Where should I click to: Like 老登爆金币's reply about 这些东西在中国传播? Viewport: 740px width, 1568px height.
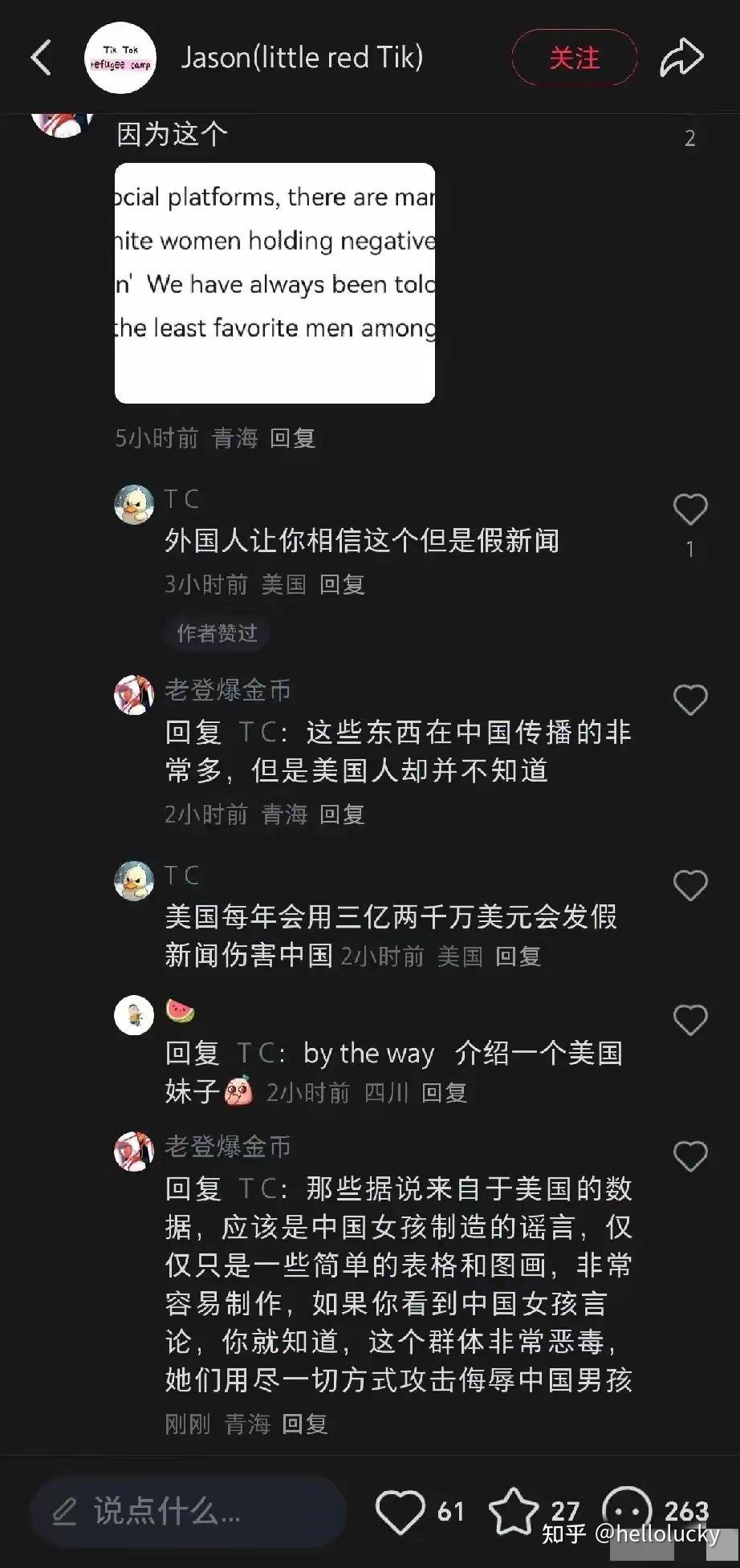pyautogui.click(x=689, y=700)
